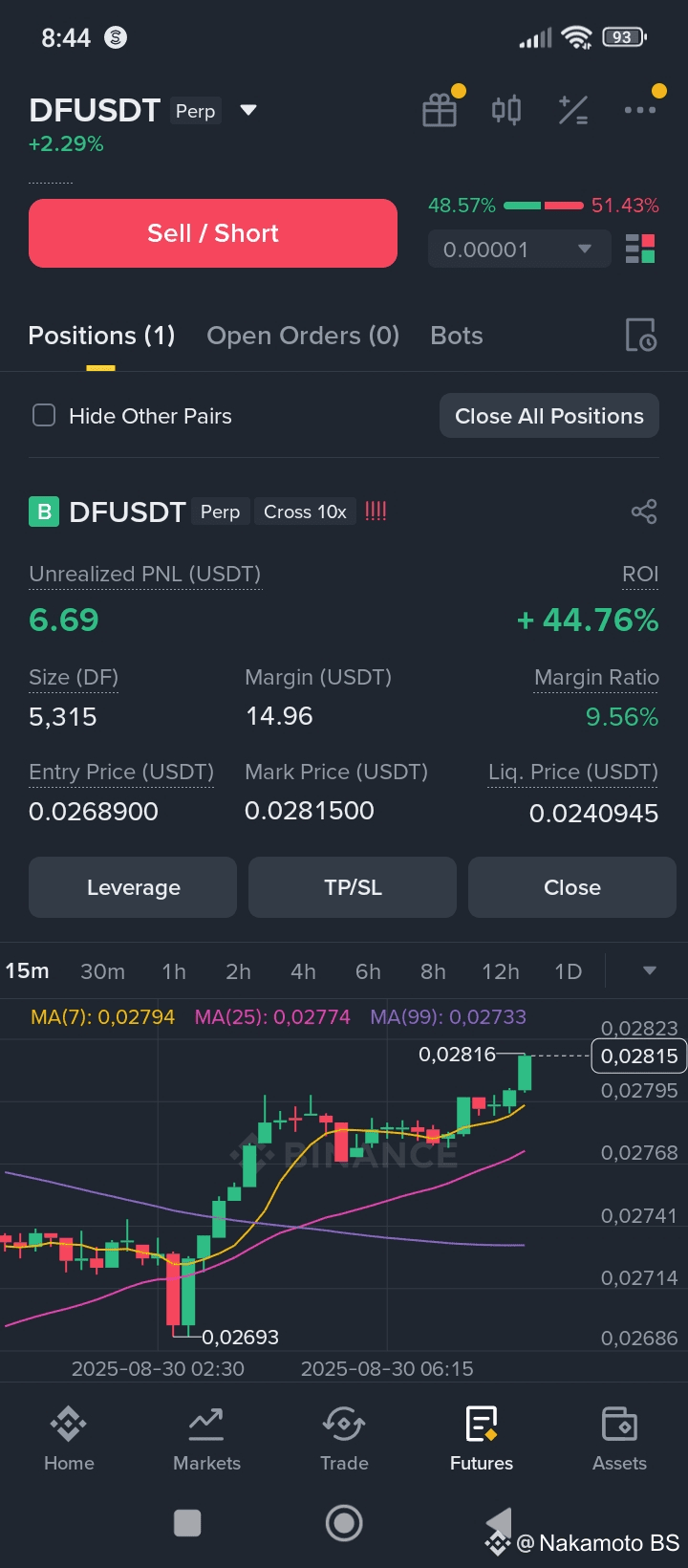Expand the 0.00001 price precision dropdown
The width and height of the screenshot is (688, 1568).
[x=519, y=250]
